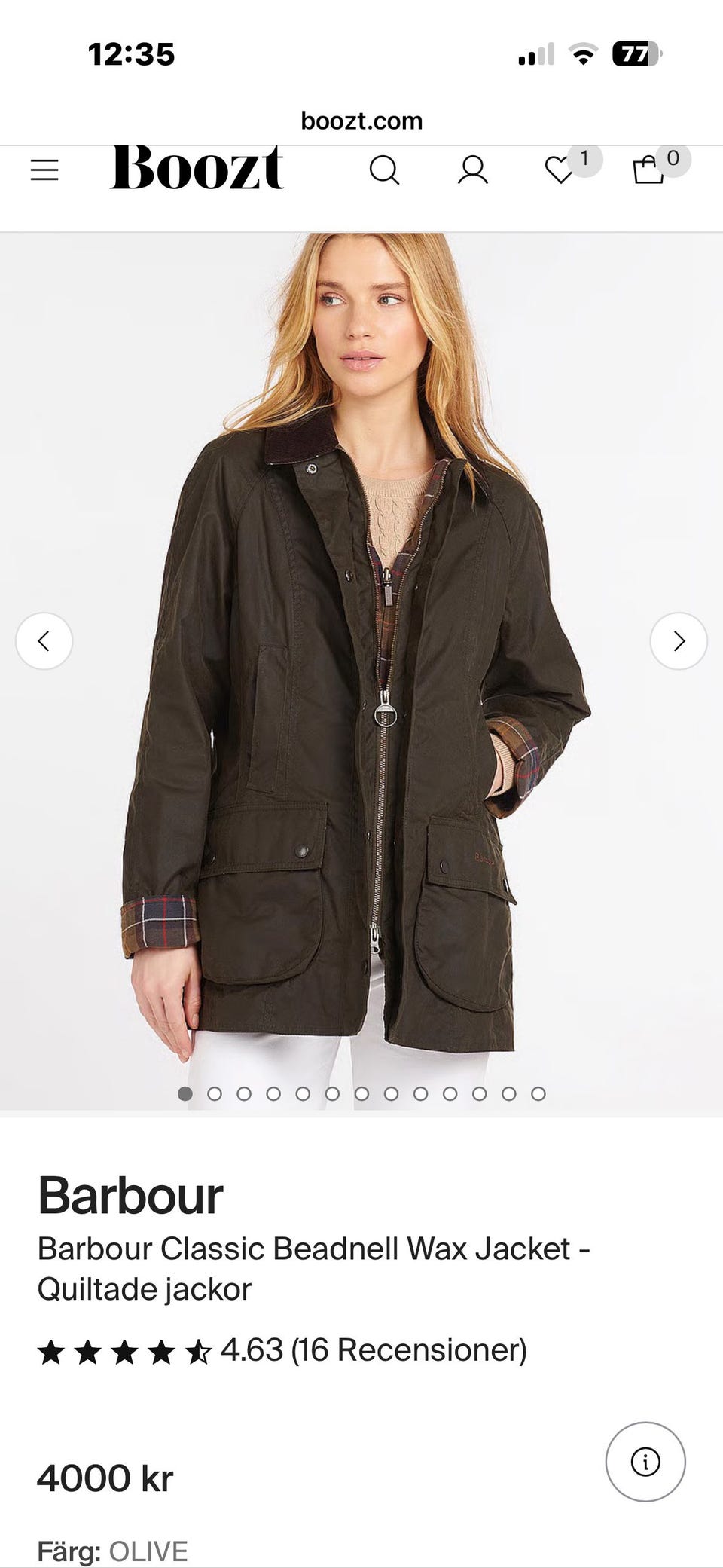Open the account profile icon
The image size is (723, 1568).
[473, 170]
